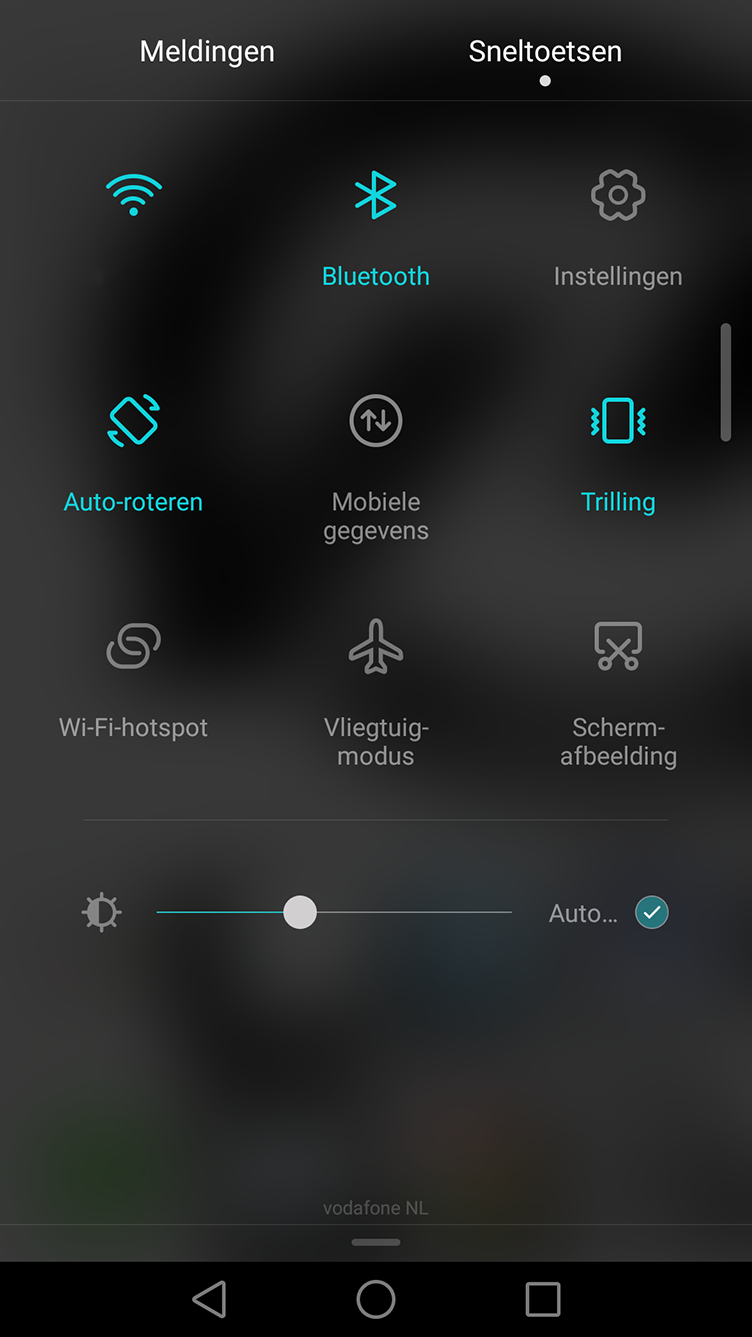Go back with the navigation bar
The image size is (752, 1337).
coord(209,1299)
